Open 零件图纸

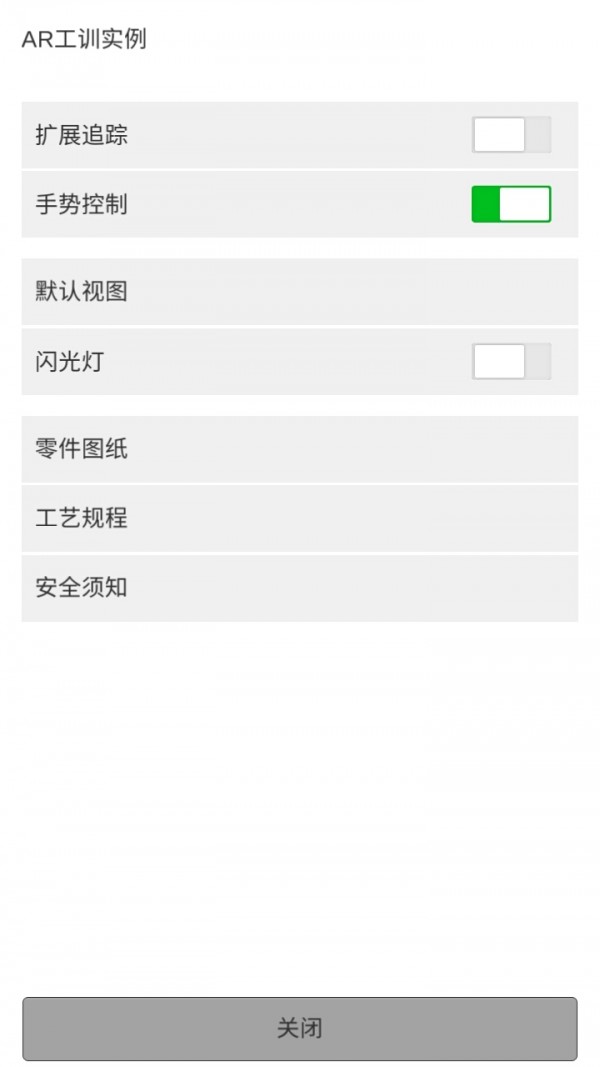pos(299,449)
